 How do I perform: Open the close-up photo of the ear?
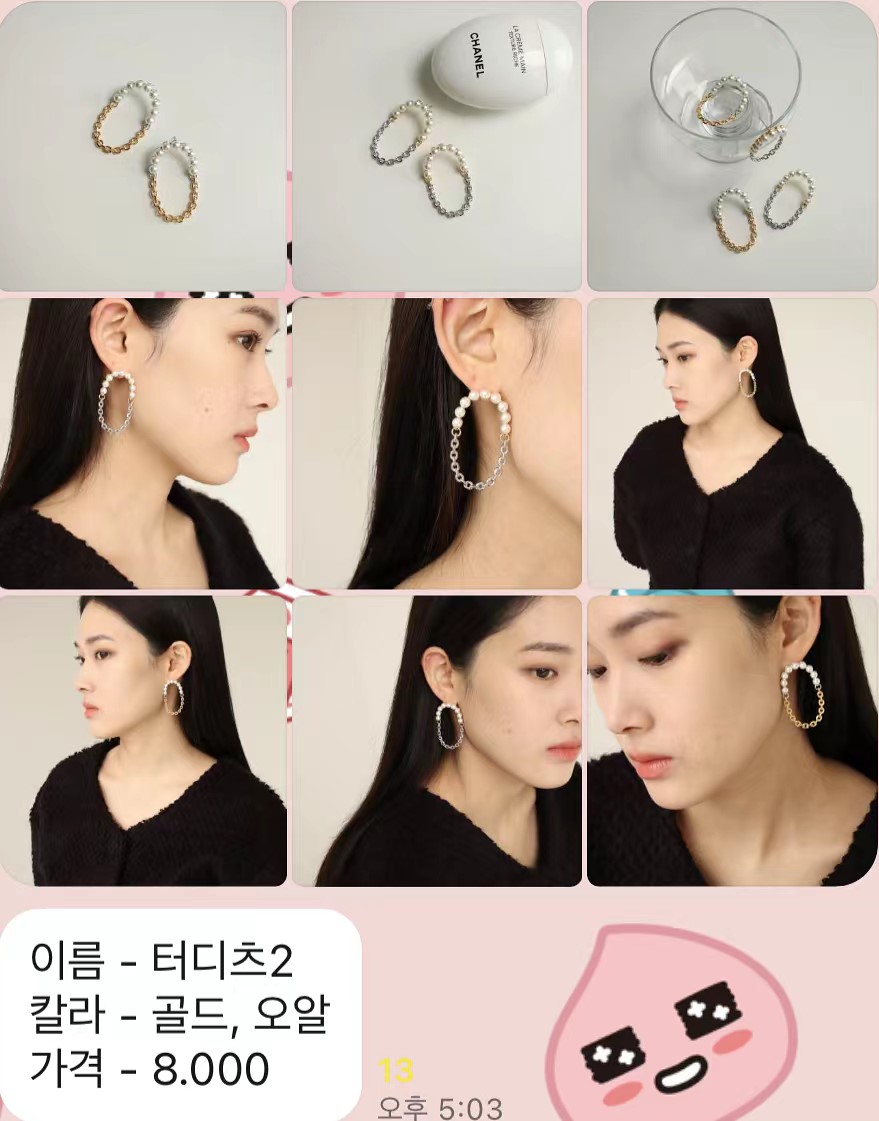(436, 443)
